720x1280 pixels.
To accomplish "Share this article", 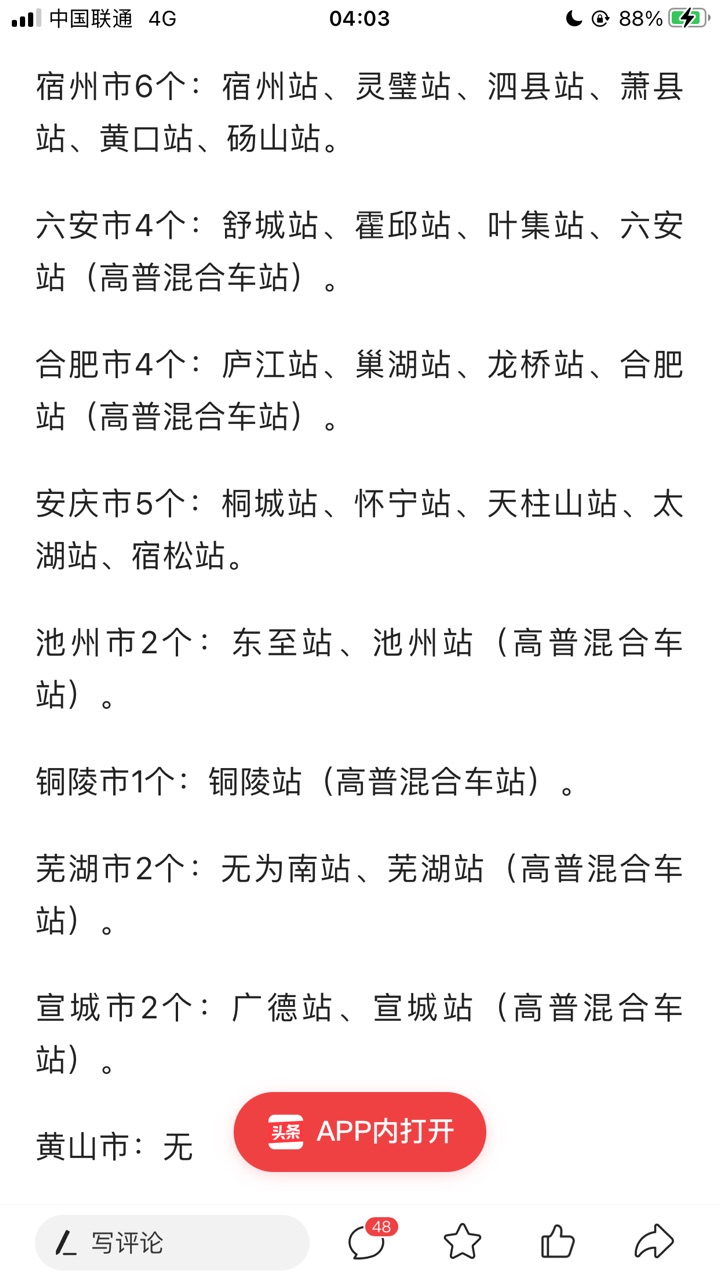I will [x=654, y=1242].
